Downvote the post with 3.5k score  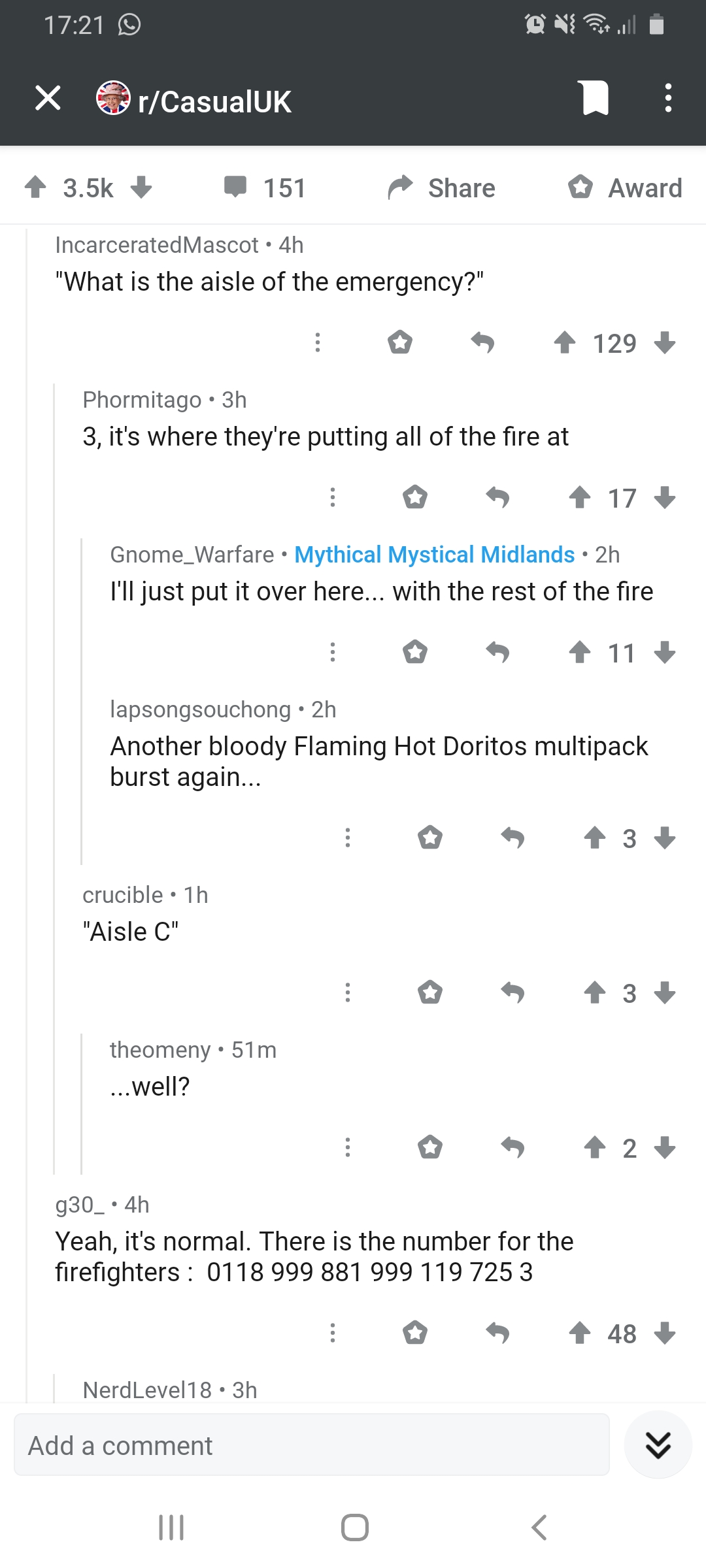tap(141, 188)
